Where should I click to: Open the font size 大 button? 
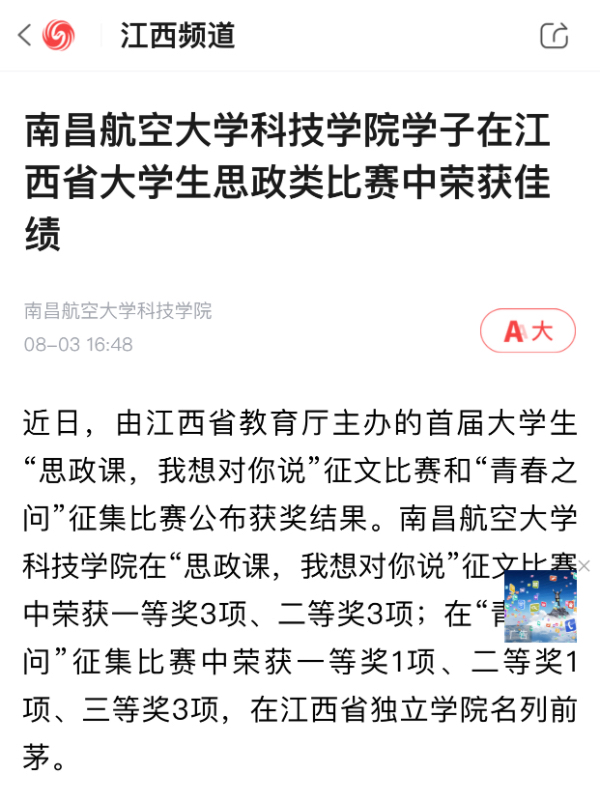pyautogui.click(x=527, y=331)
